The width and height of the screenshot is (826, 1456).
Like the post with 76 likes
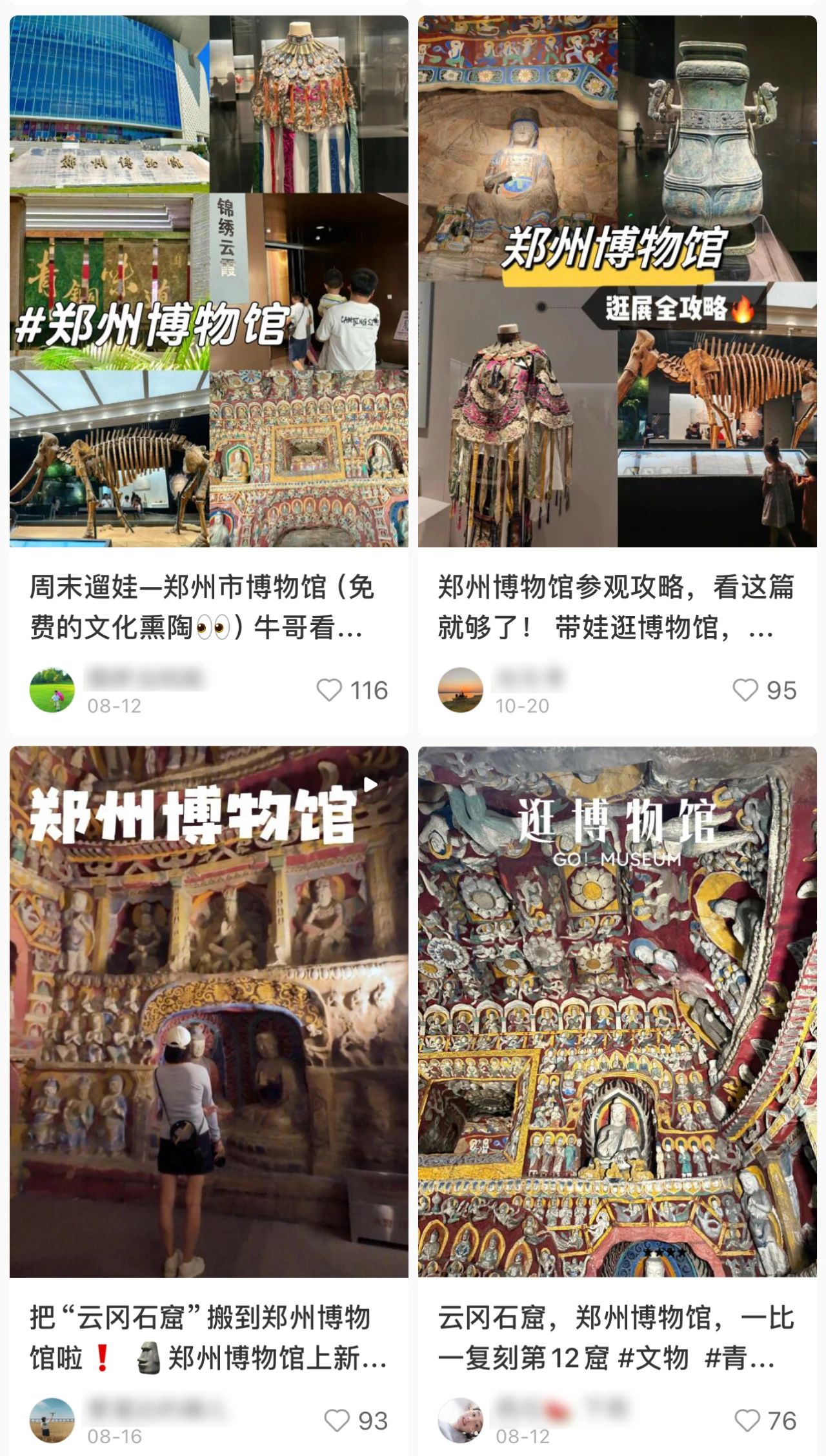click(747, 1421)
